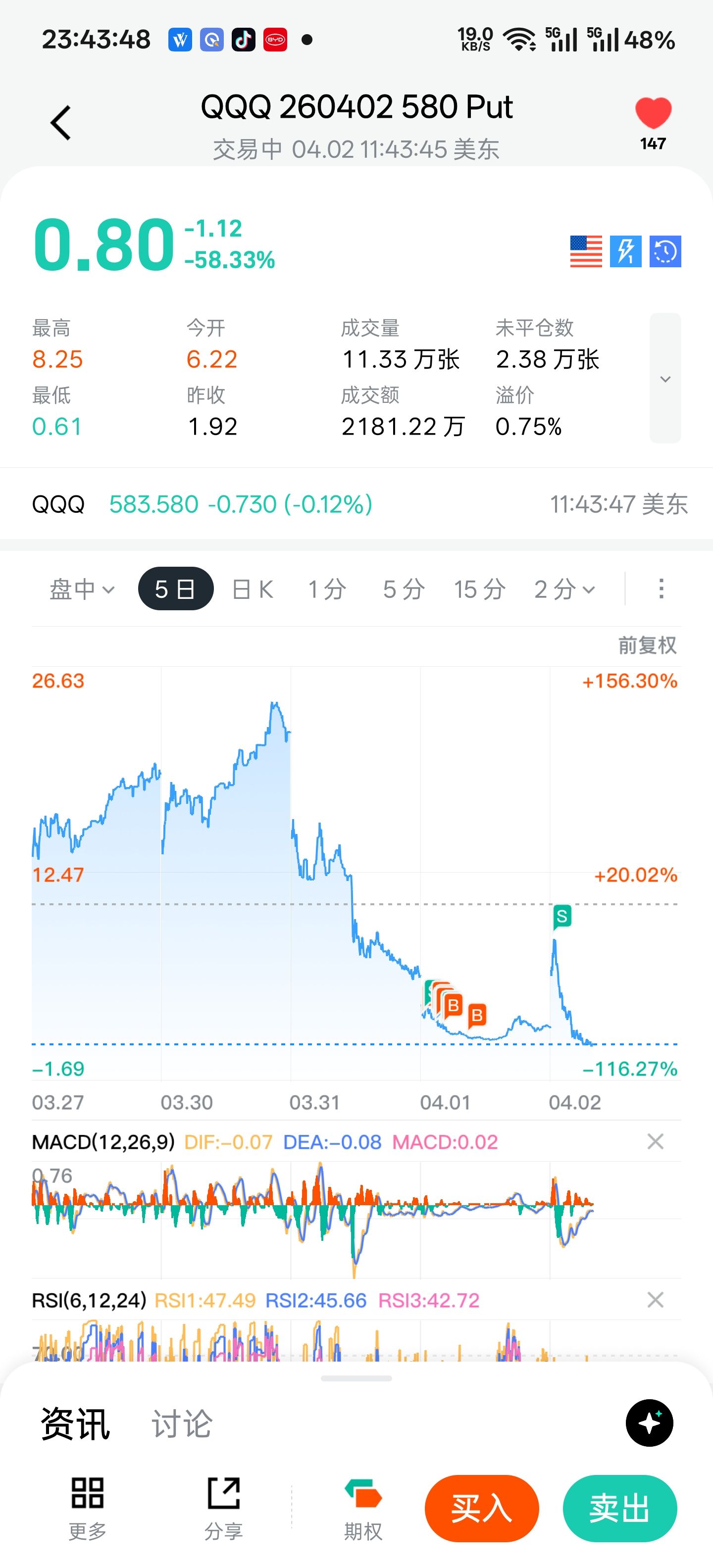Tap the orange 买入 button
713x1568 pixels.
pos(482,1508)
